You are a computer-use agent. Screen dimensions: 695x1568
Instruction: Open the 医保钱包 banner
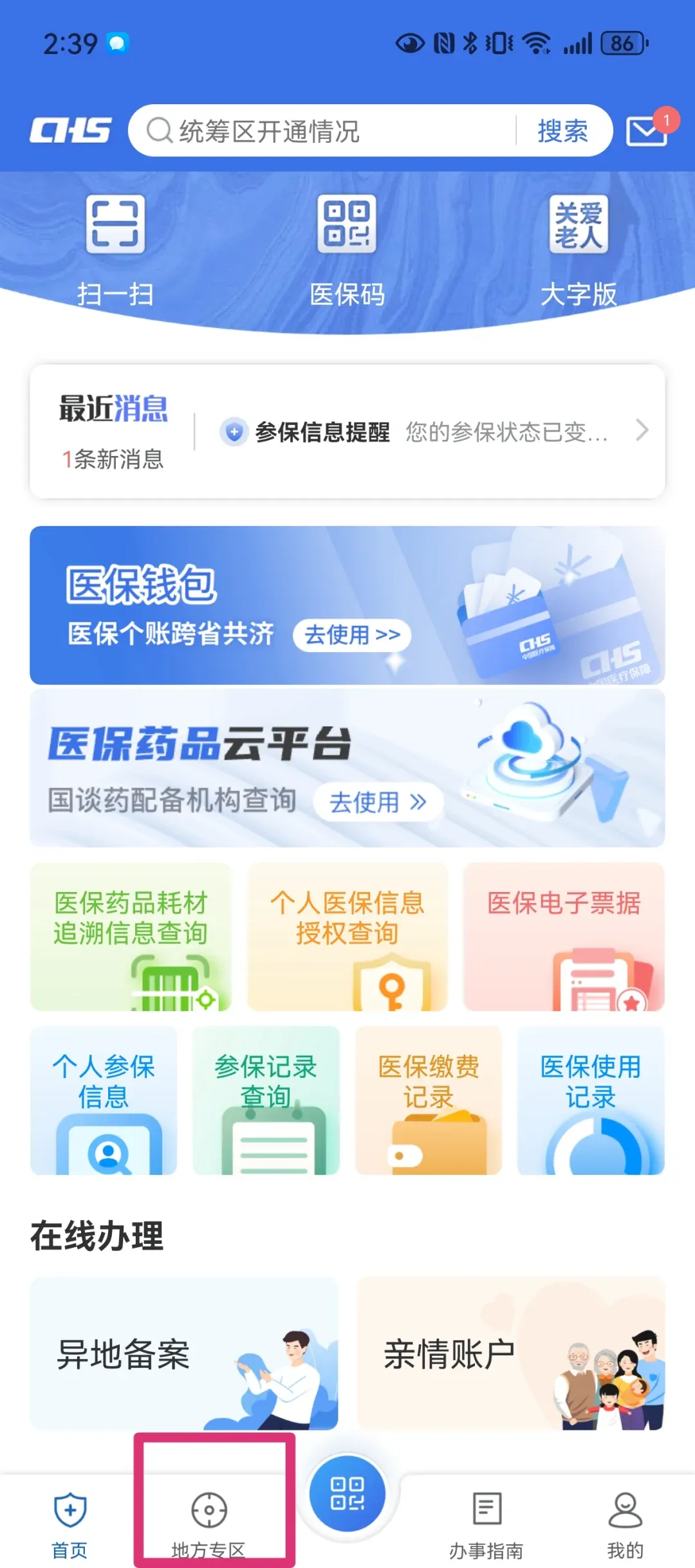347,605
